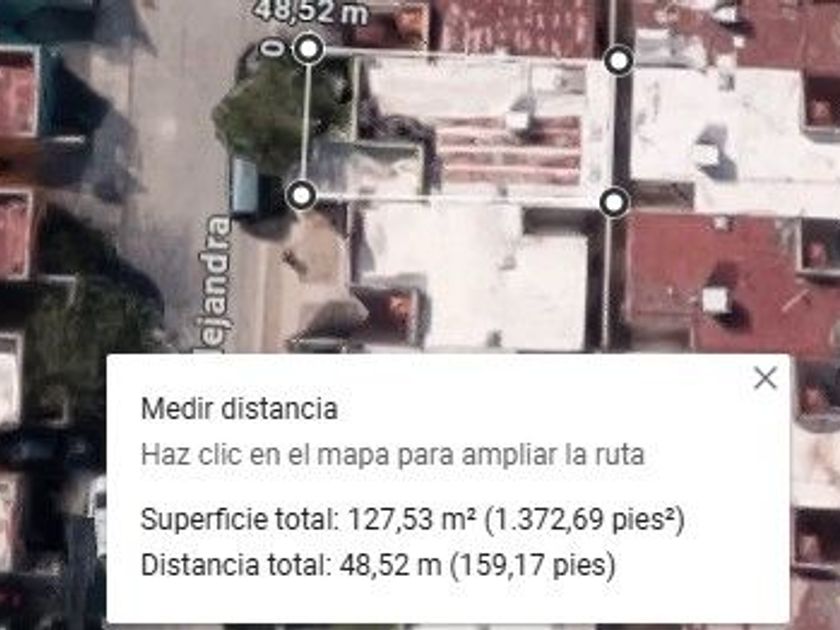The width and height of the screenshot is (840, 630).
Task: Tap the starting measurement point marked 0
Action: 309,48
